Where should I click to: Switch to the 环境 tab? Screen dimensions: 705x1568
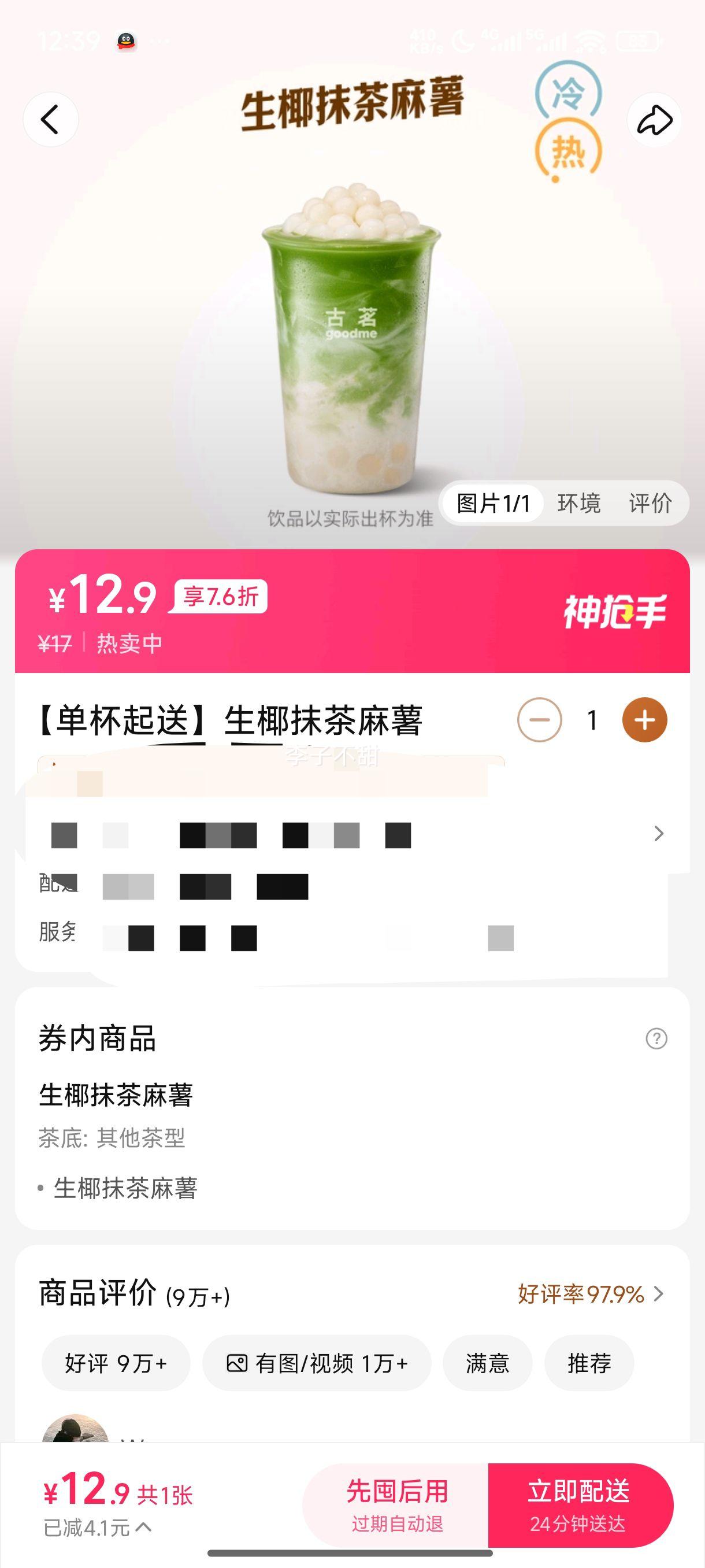[x=579, y=502]
